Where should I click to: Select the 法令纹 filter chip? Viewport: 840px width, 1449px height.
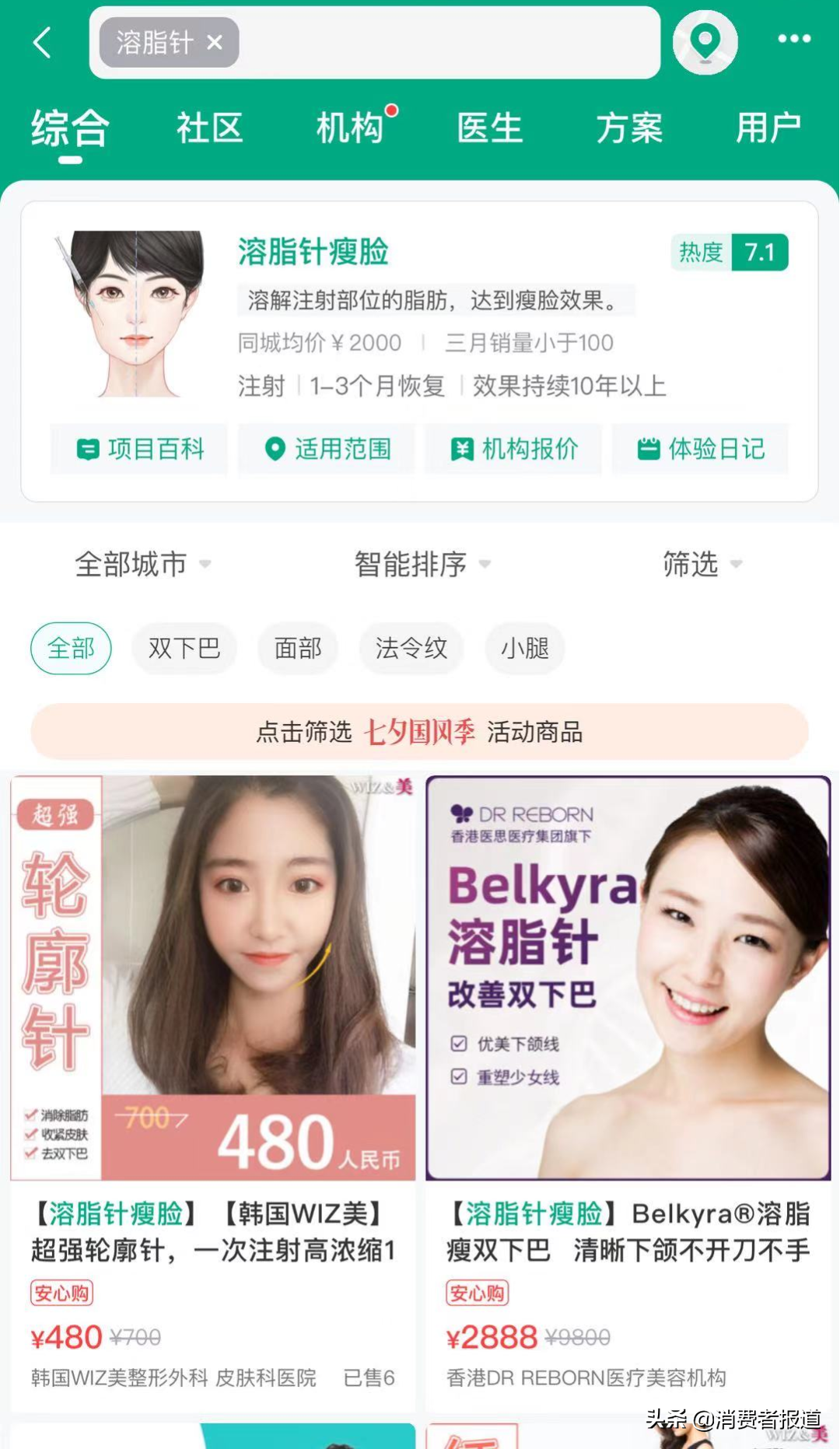[411, 648]
